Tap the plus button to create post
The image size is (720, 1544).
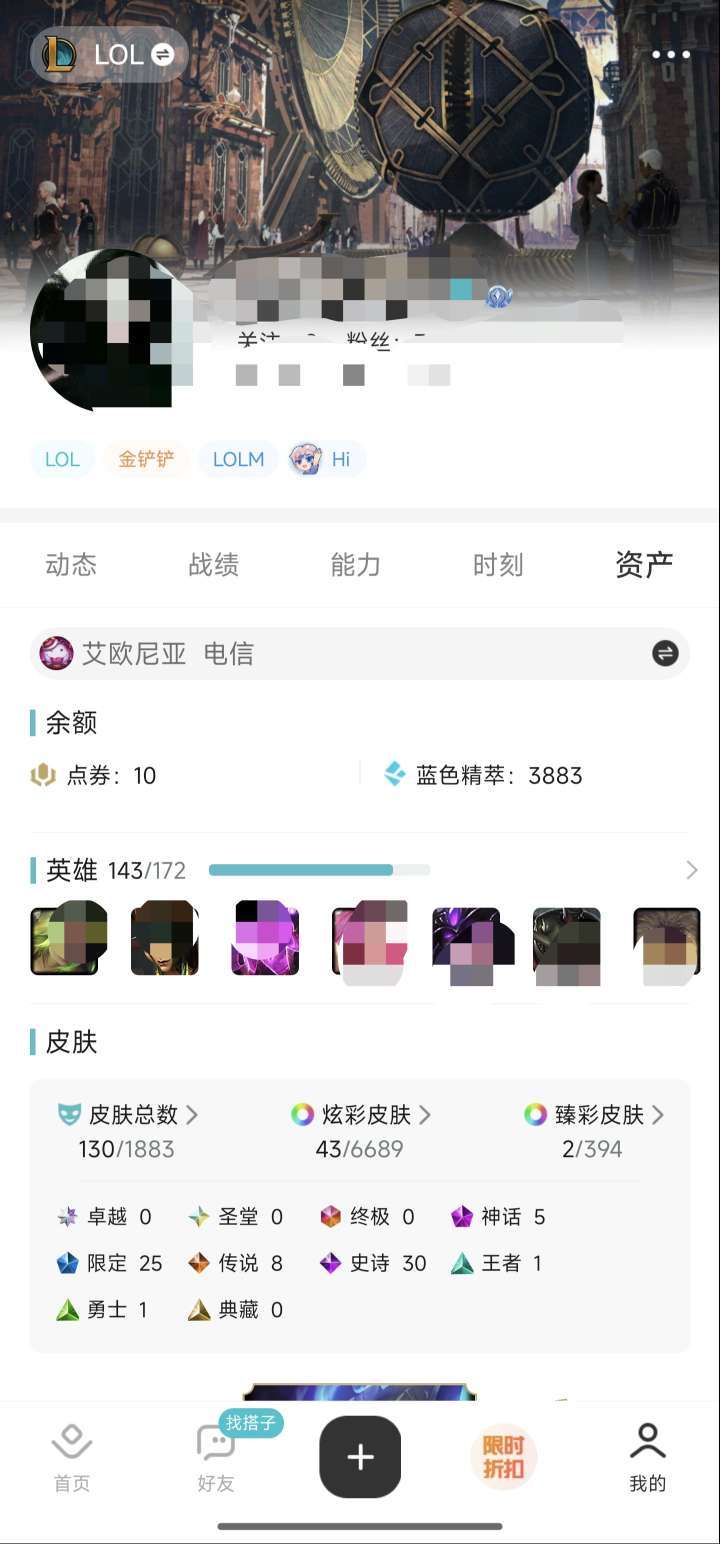point(360,1456)
